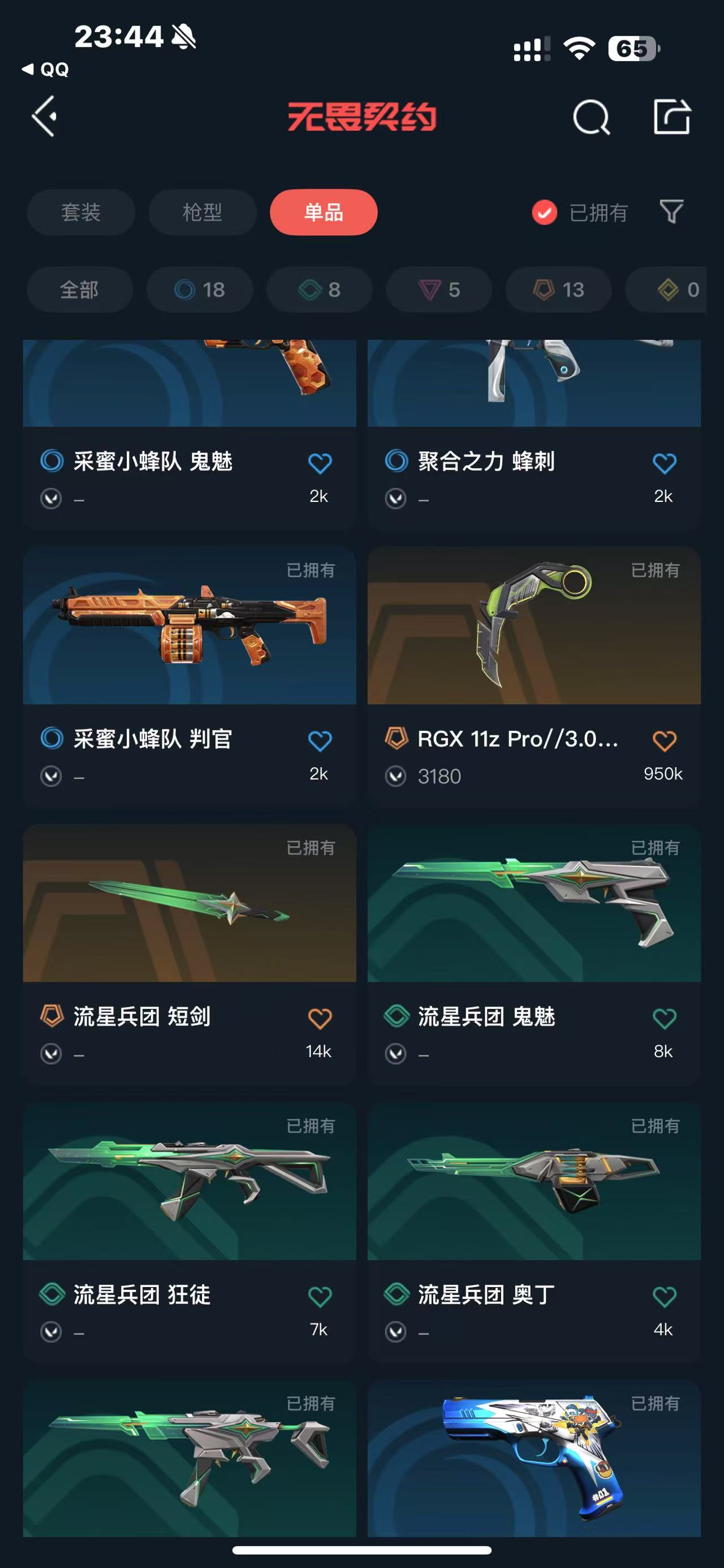Like the 流星兵团 鬼魅 skin

click(x=663, y=1019)
